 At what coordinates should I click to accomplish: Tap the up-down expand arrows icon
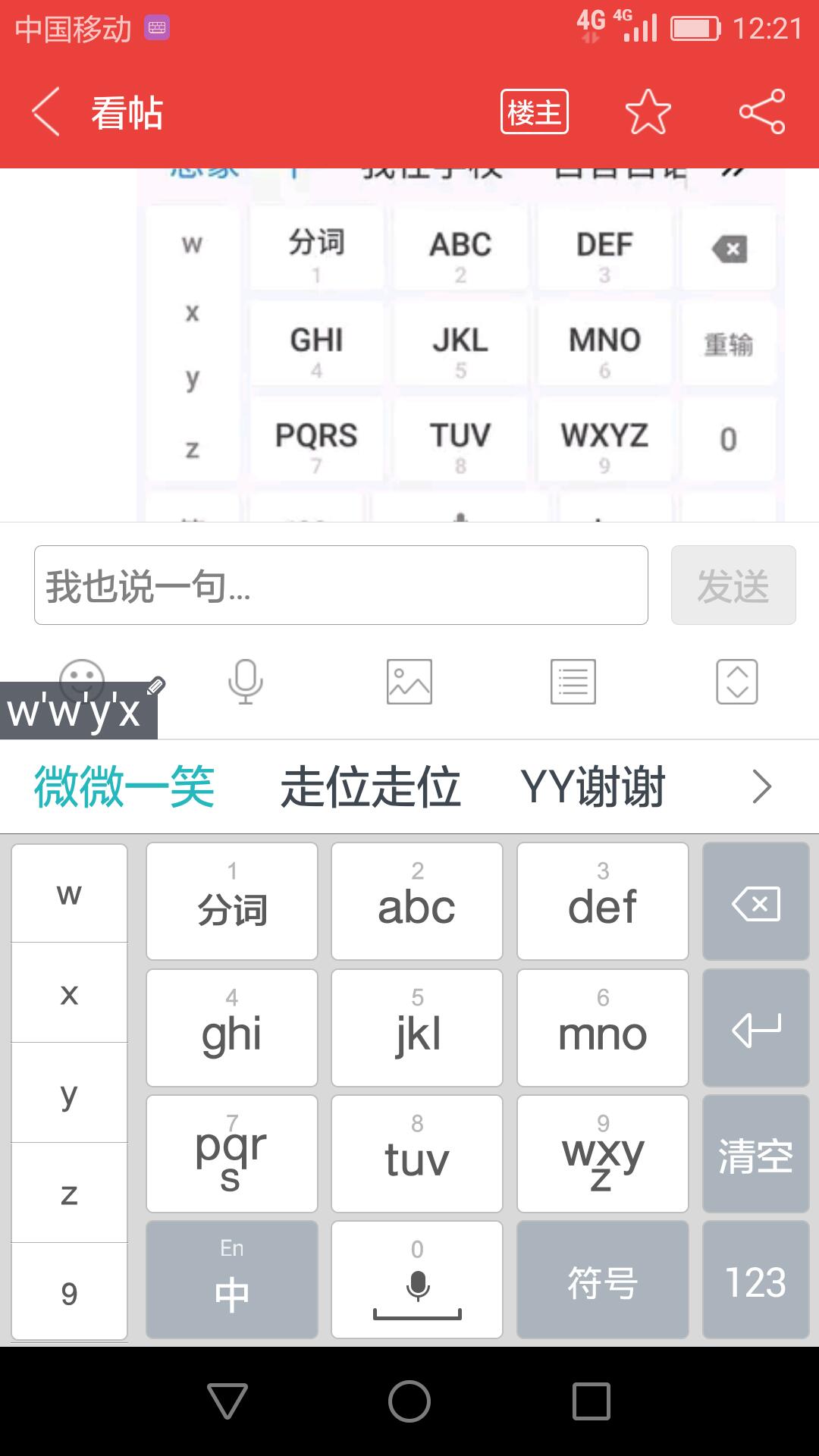[737, 681]
